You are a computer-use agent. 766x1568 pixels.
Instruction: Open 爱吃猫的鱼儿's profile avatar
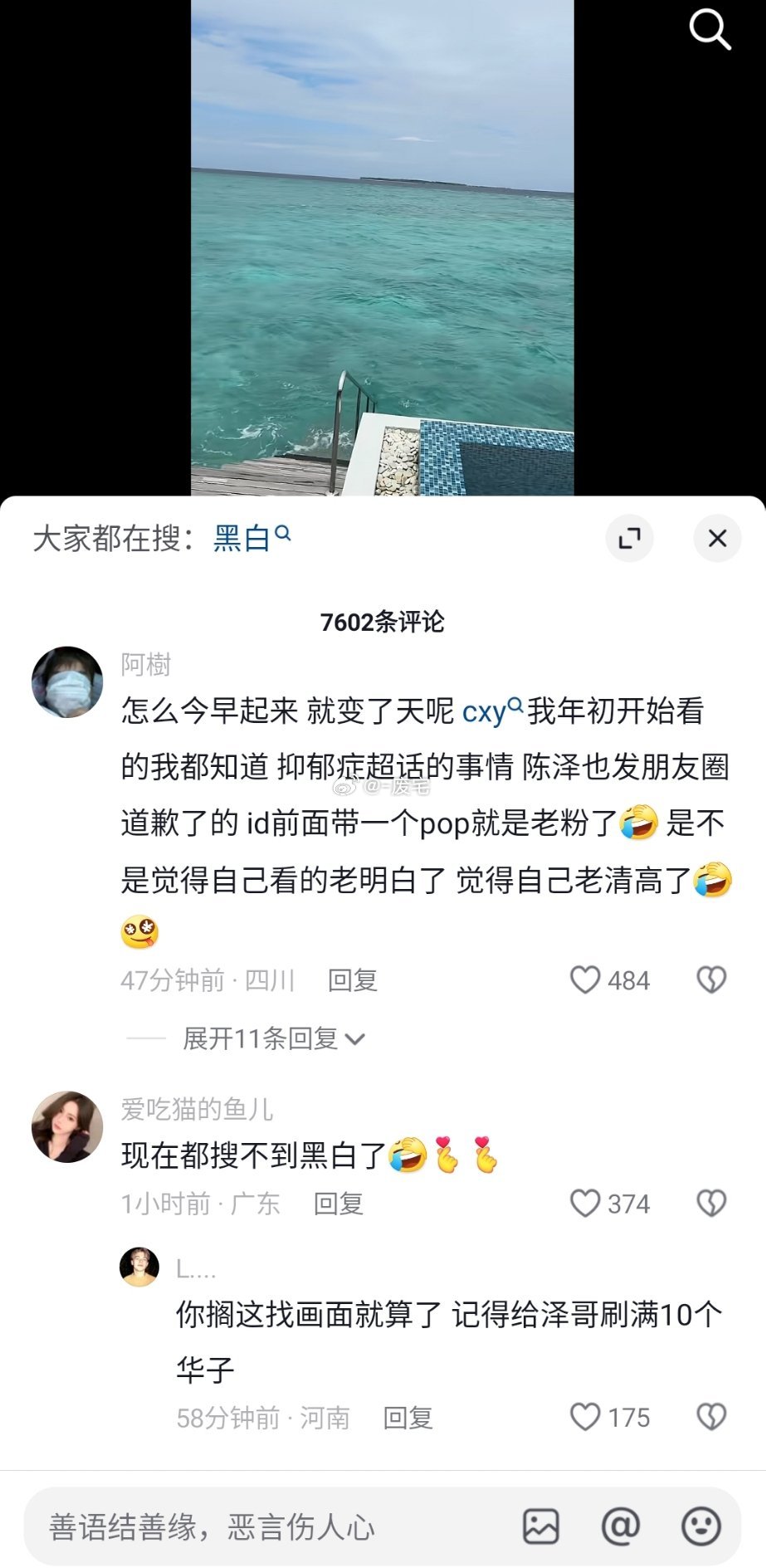point(67,1126)
